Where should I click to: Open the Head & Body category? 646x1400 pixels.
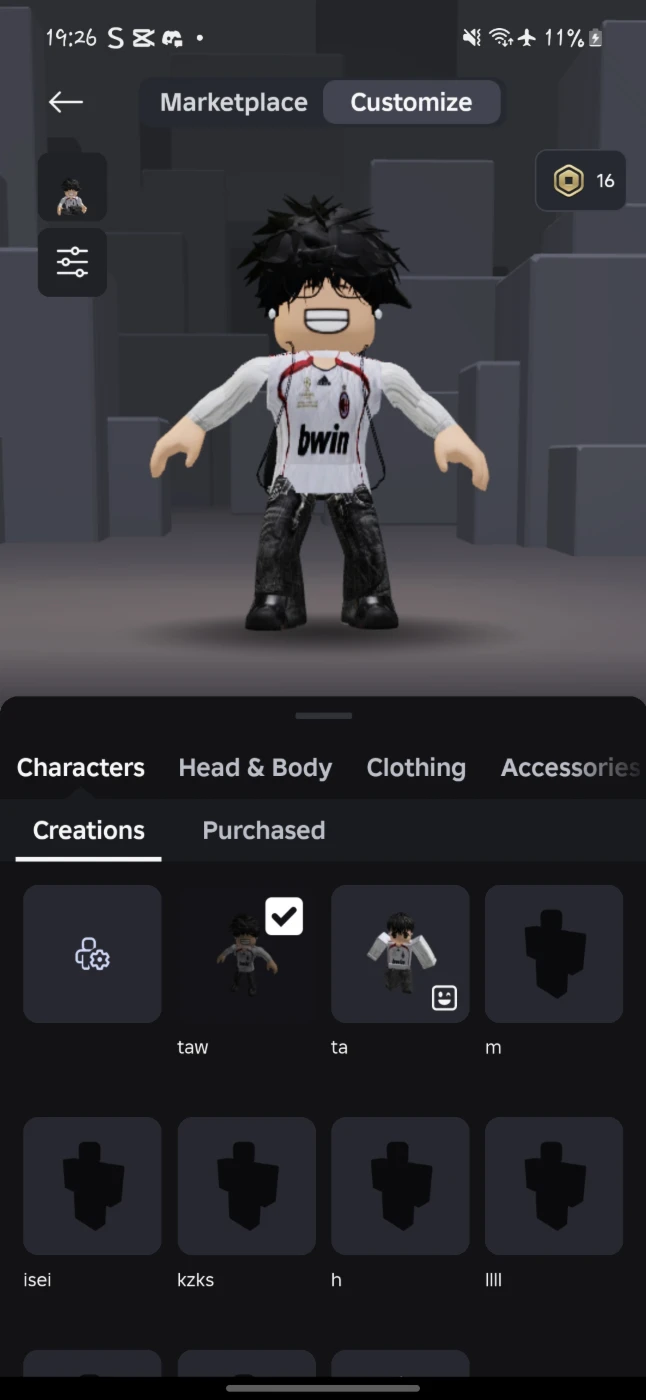(255, 767)
